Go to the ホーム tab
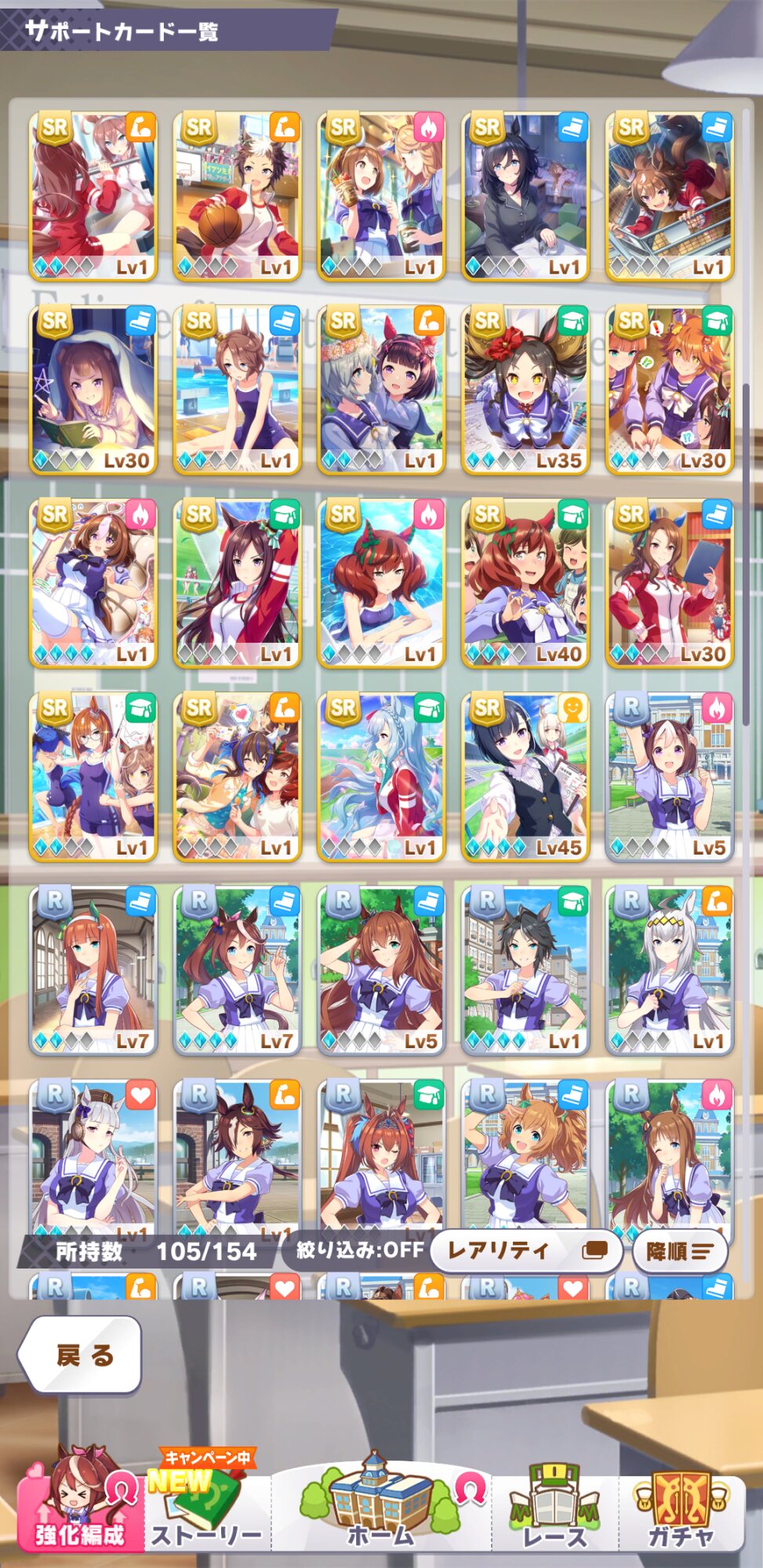763x1568 pixels. coord(380,1501)
